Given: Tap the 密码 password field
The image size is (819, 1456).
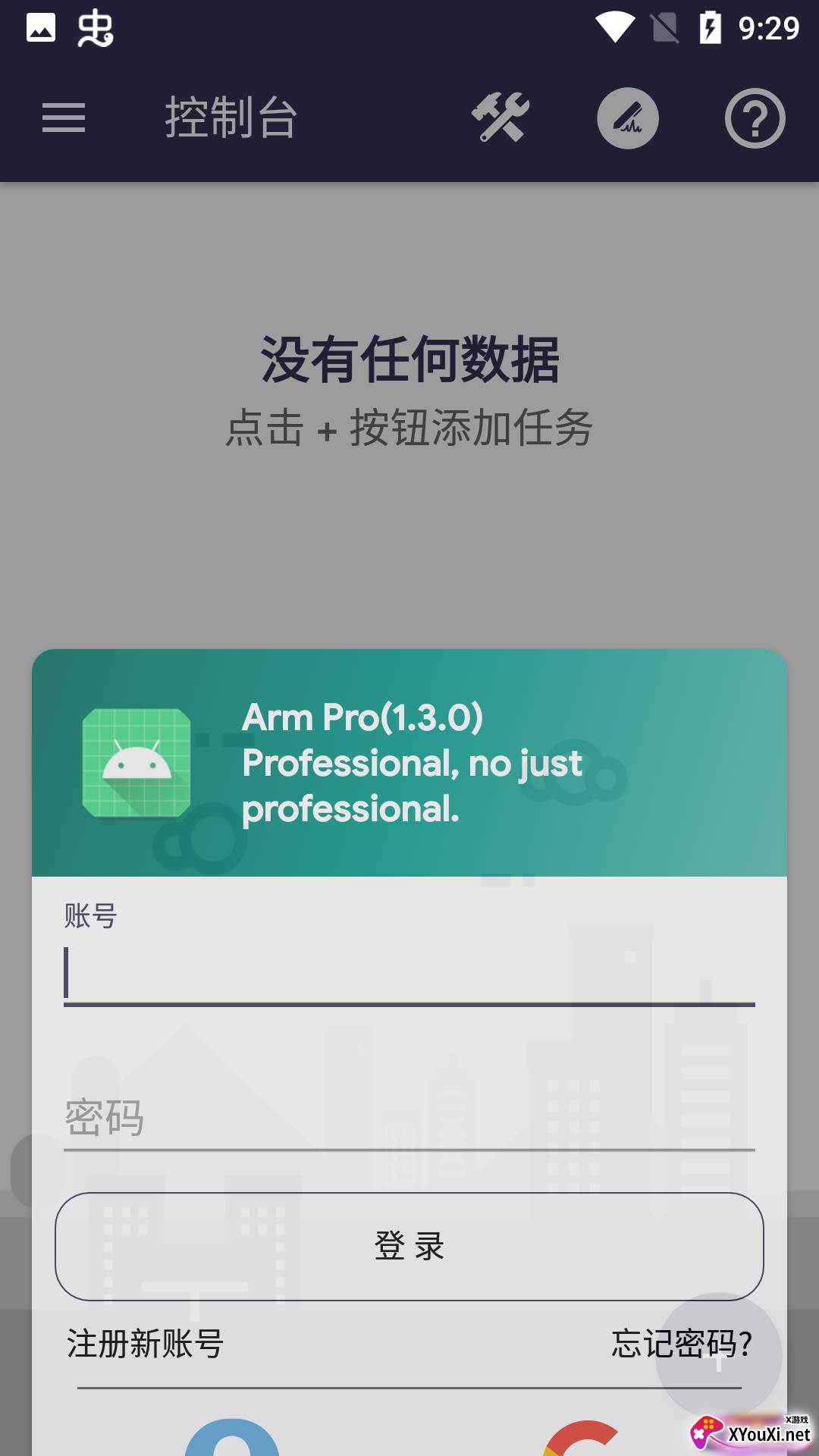Looking at the screenshot, I should 409,1119.
